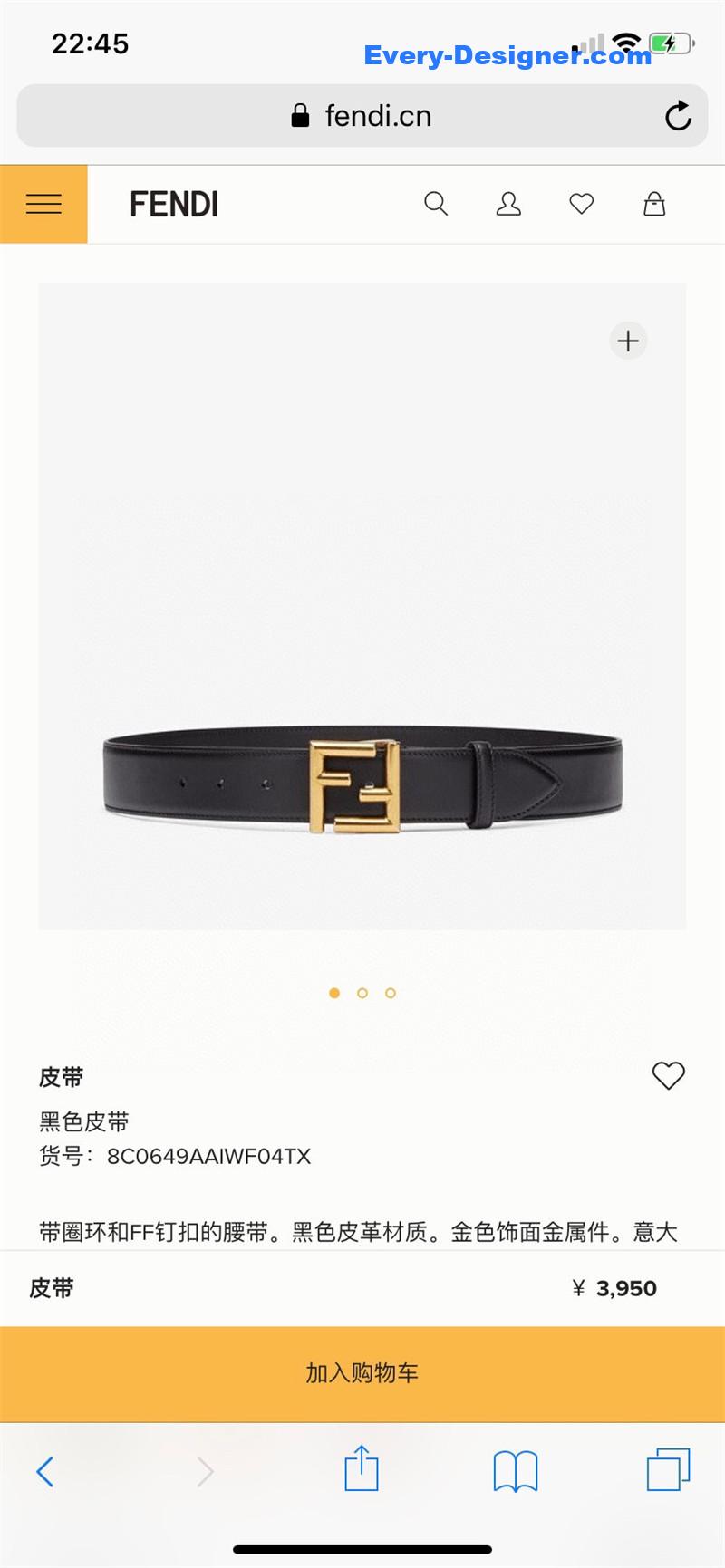Open the Safari share sheet icon
Screen dimensions: 725x1568
coord(362,1470)
